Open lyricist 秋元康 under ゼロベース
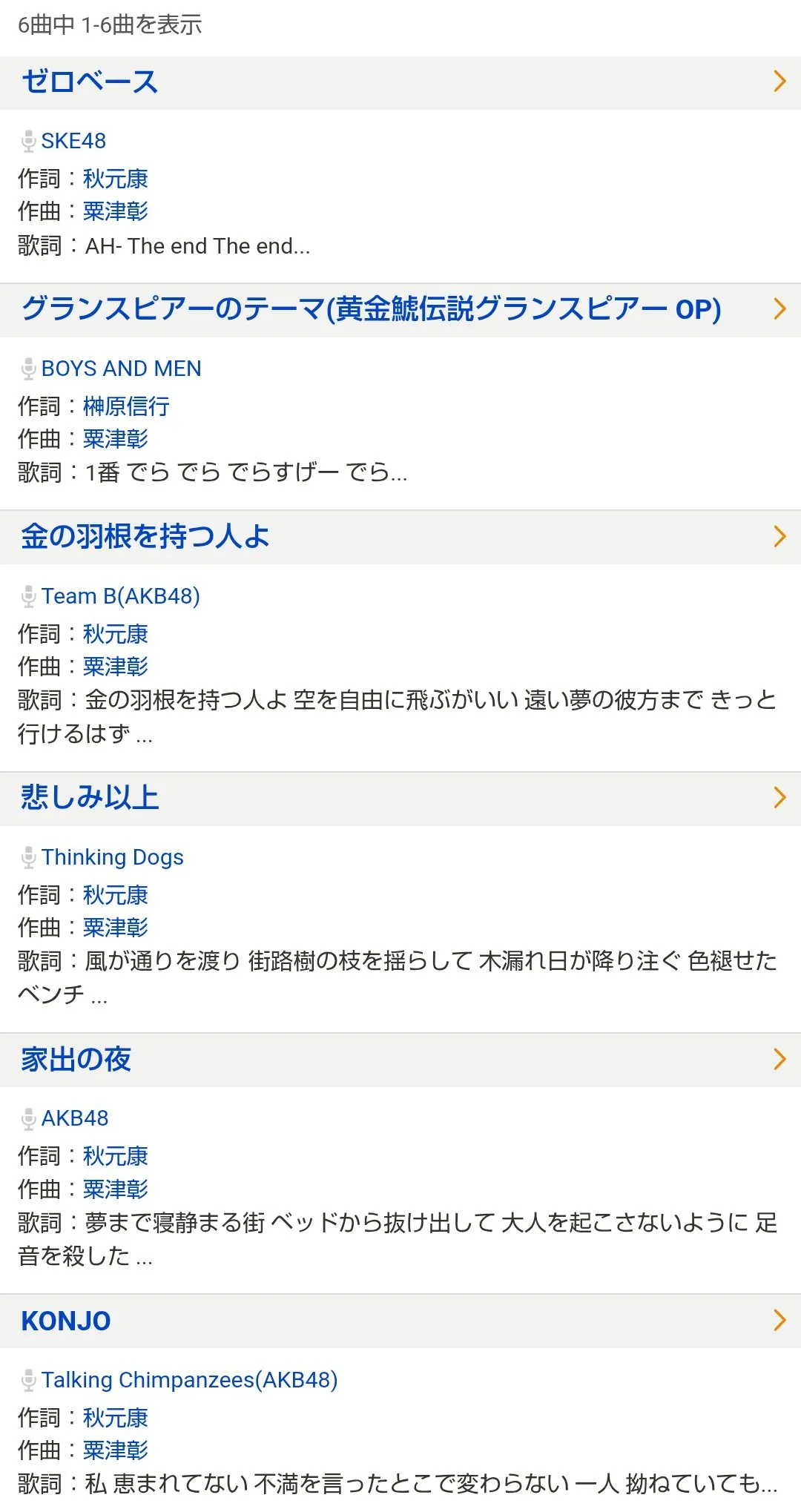 click(115, 179)
